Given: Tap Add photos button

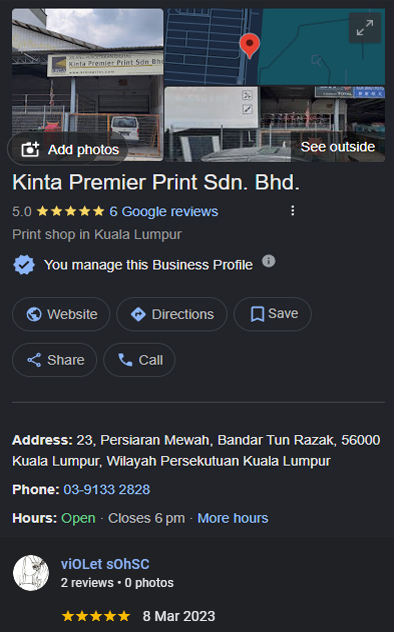Looking at the screenshot, I should pos(67,149).
